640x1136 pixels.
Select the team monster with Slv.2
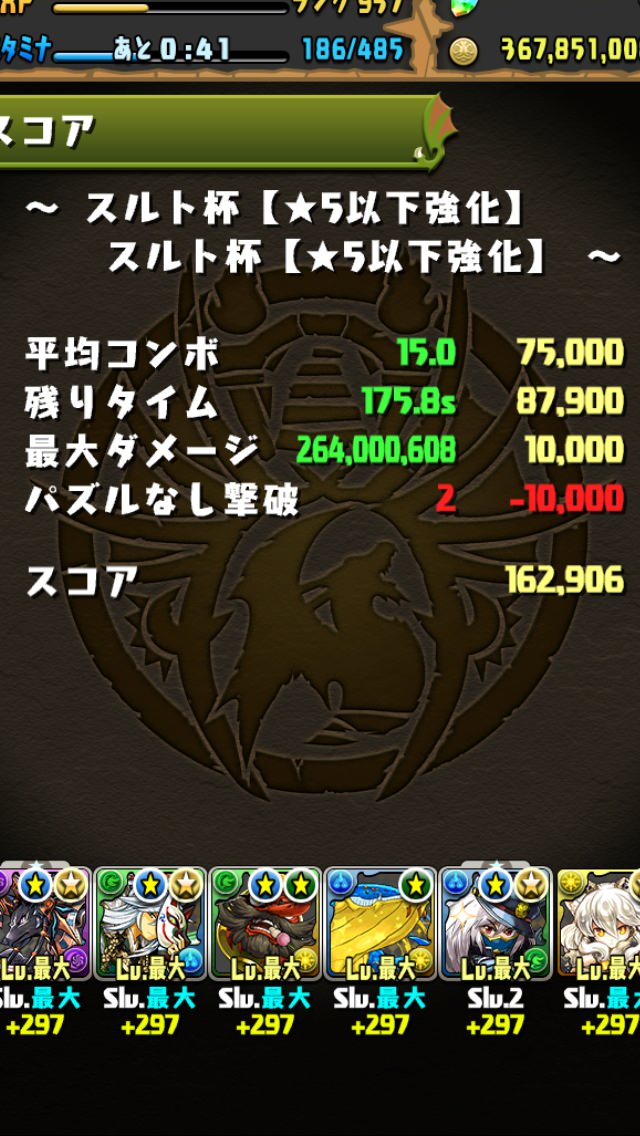click(495, 924)
